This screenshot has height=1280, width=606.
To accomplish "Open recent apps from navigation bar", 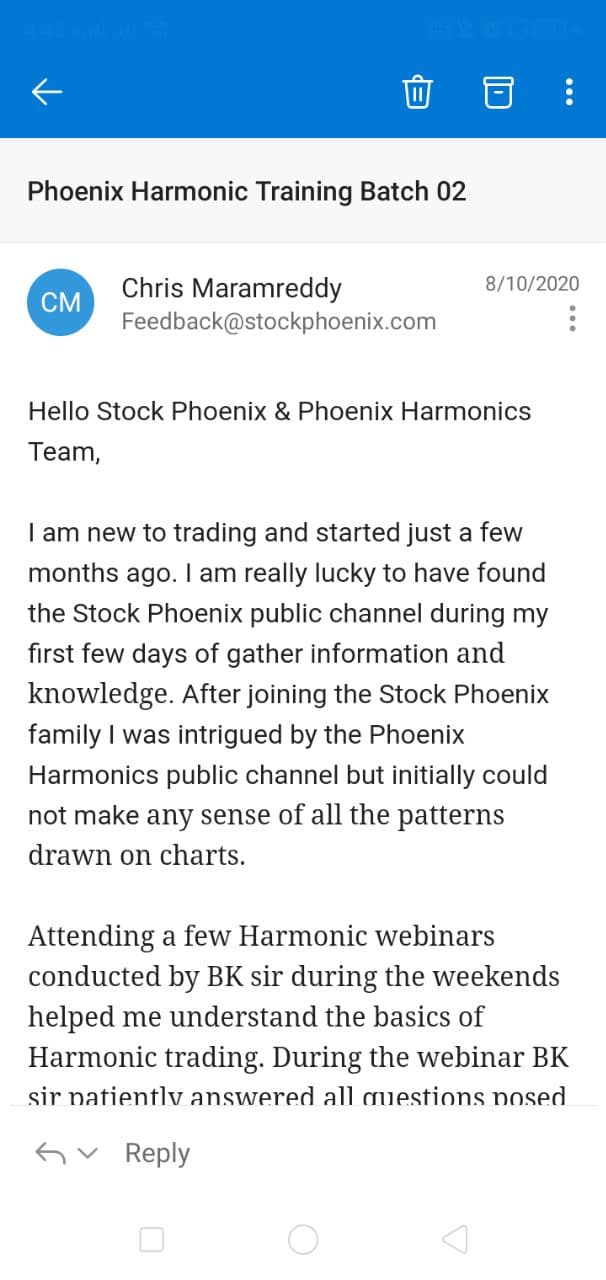I will 152,1240.
